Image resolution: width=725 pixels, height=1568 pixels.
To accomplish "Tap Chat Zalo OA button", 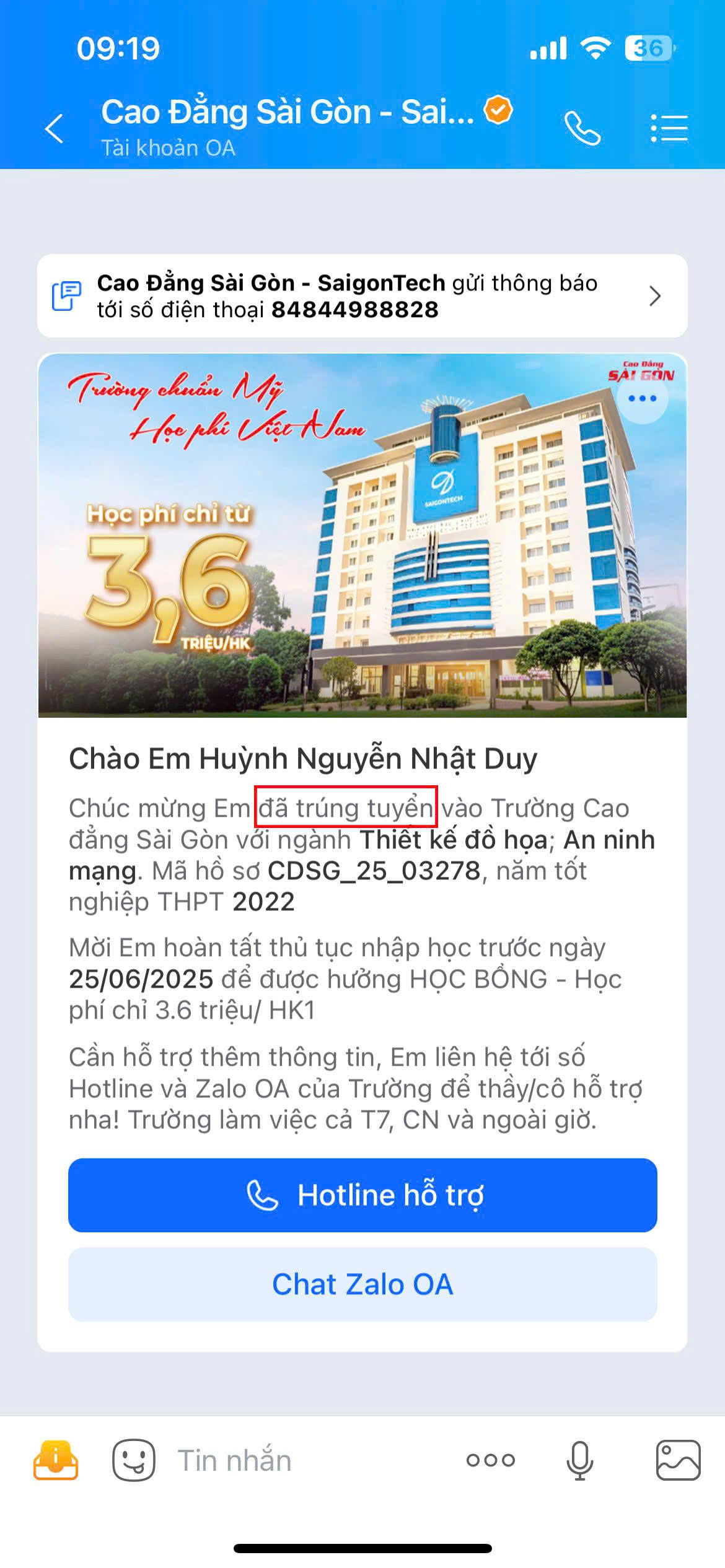I will pos(362,1284).
